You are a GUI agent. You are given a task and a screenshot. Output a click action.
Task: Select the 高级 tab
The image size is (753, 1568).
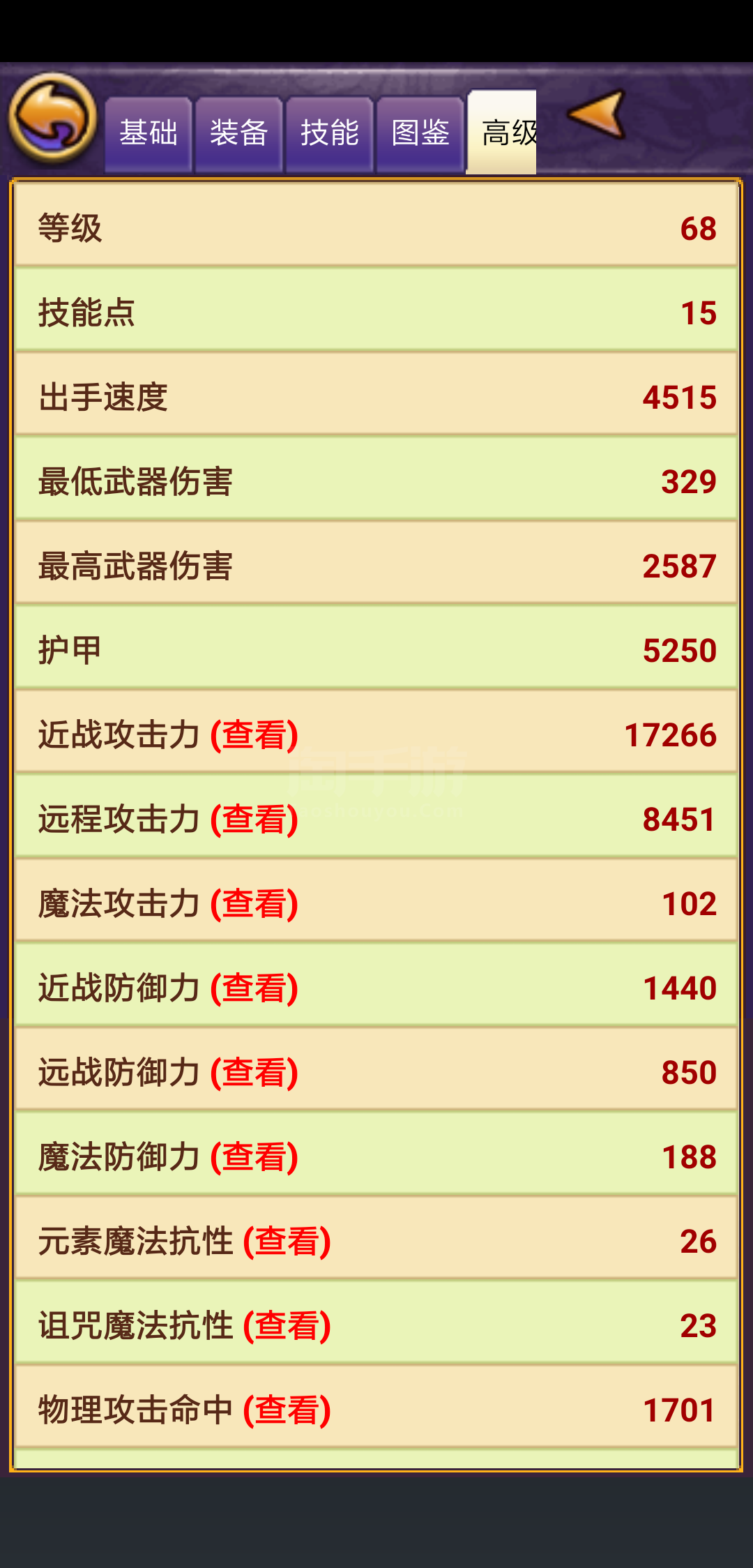[x=501, y=133]
